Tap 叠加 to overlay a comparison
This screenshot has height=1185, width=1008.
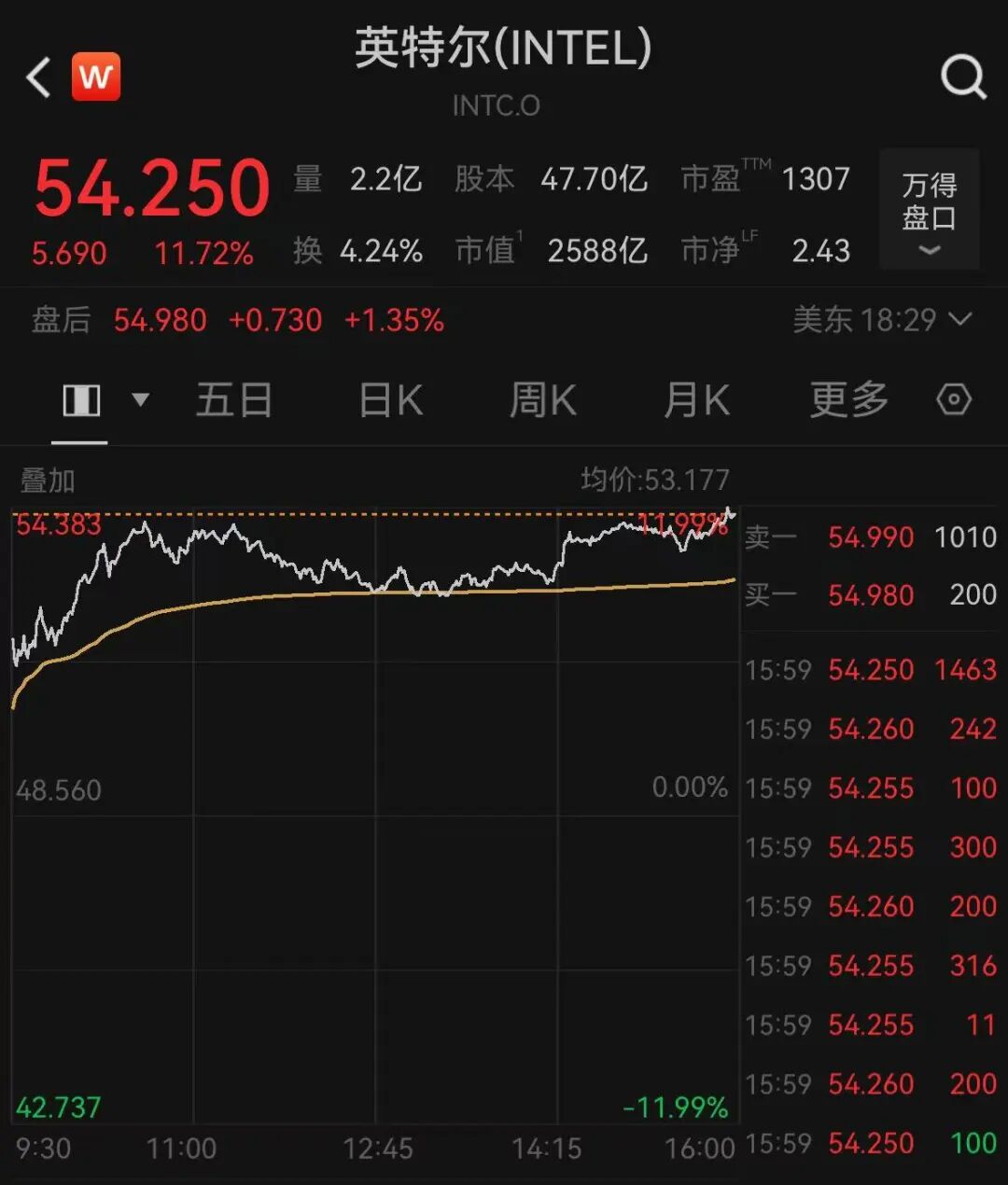[48, 481]
